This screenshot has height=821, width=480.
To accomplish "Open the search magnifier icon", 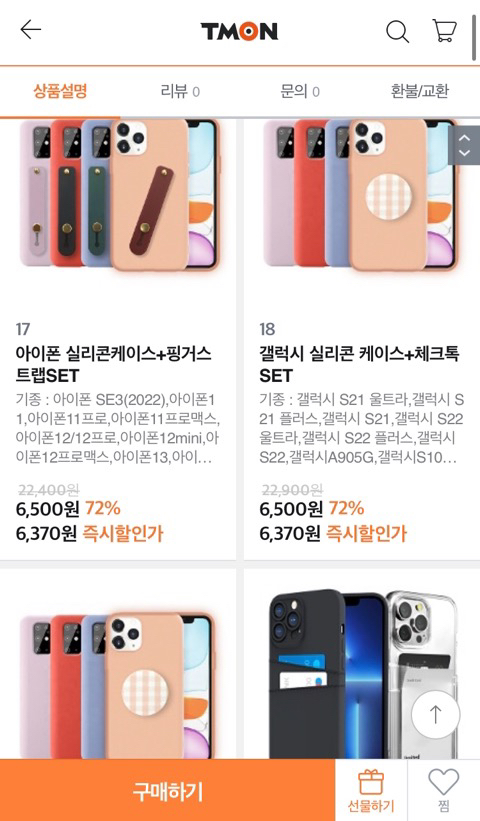I will coord(397,31).
